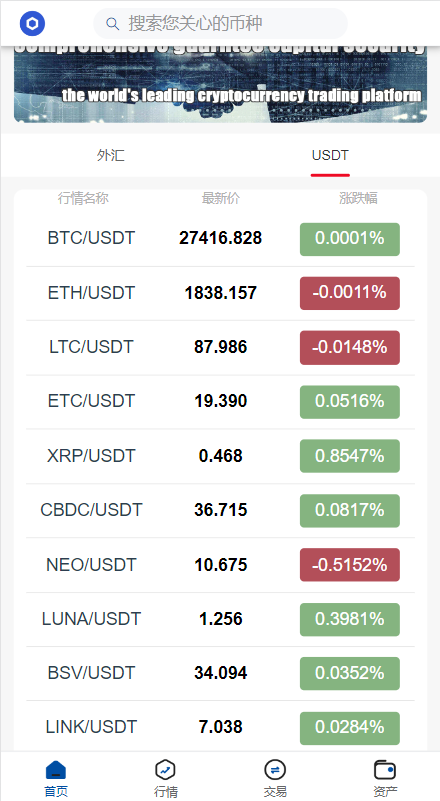View NEO/USDT pair details
The image size is (440, 801).
[x=220, y=565]
